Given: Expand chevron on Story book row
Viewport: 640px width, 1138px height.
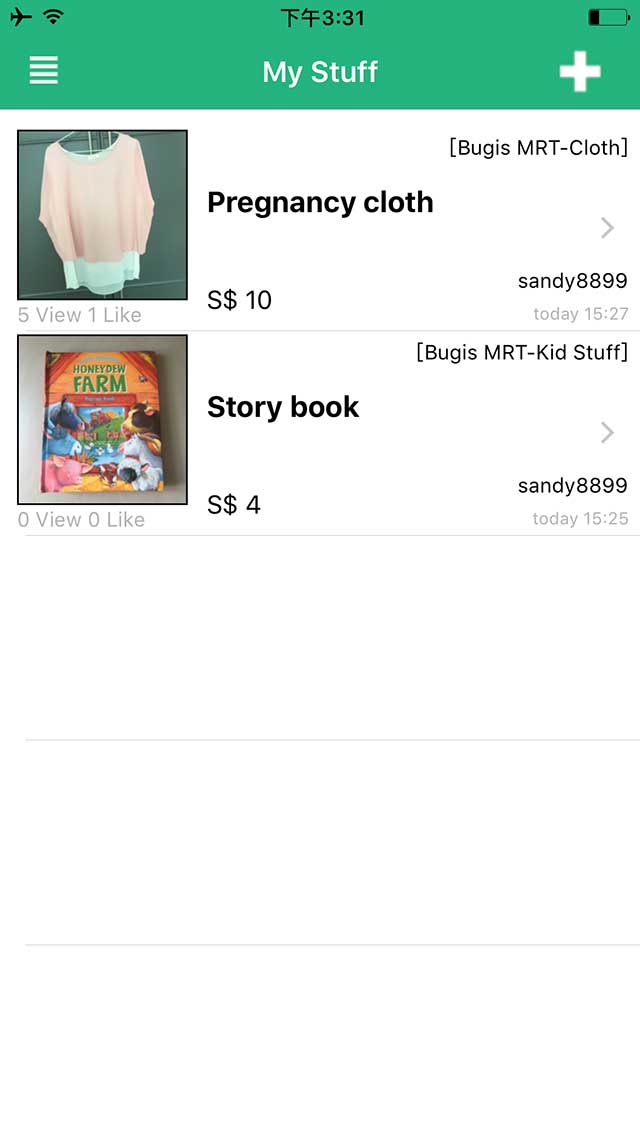Looking at the screenshot, I should (607, 432).
